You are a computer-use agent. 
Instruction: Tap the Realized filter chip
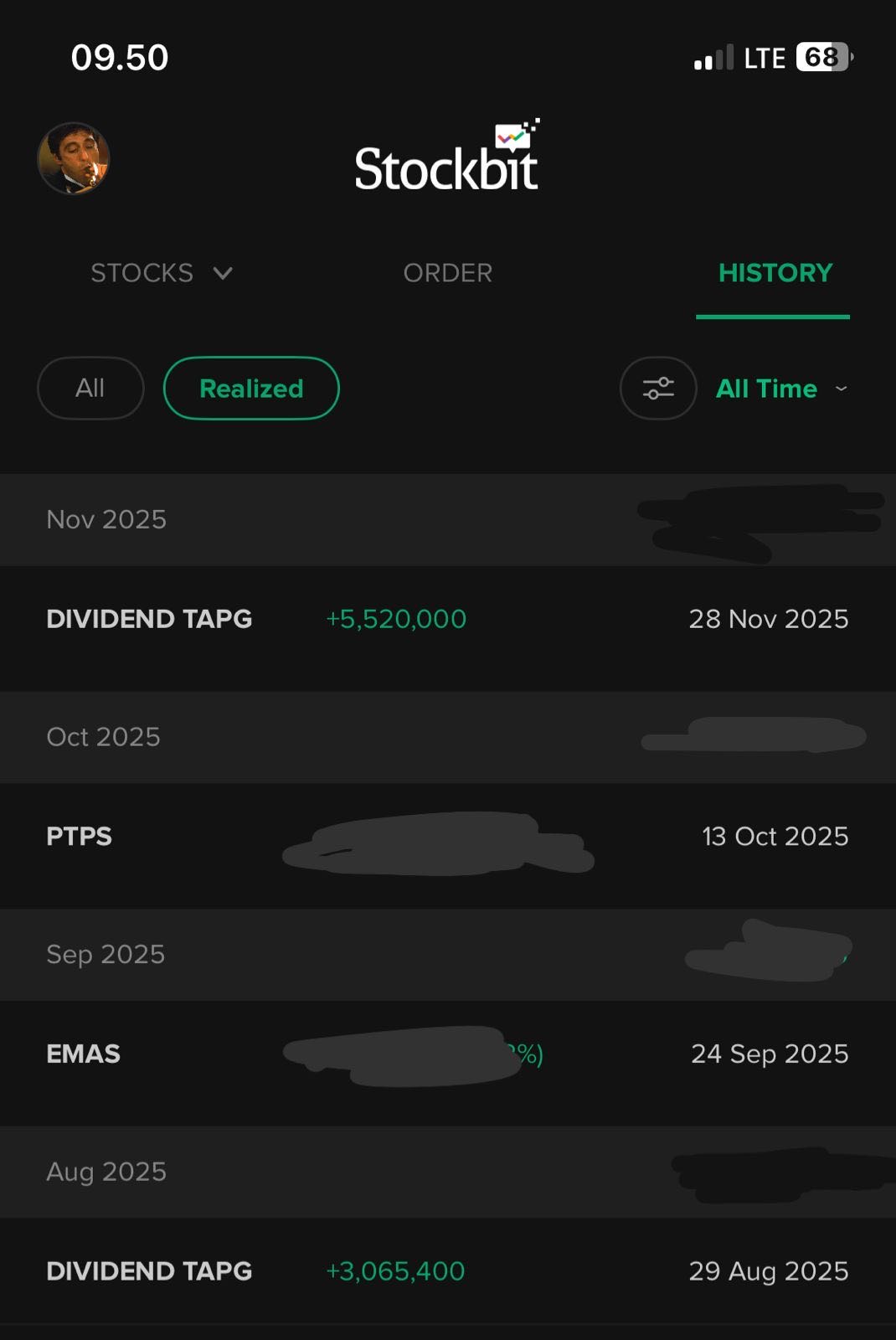[251, 389]
